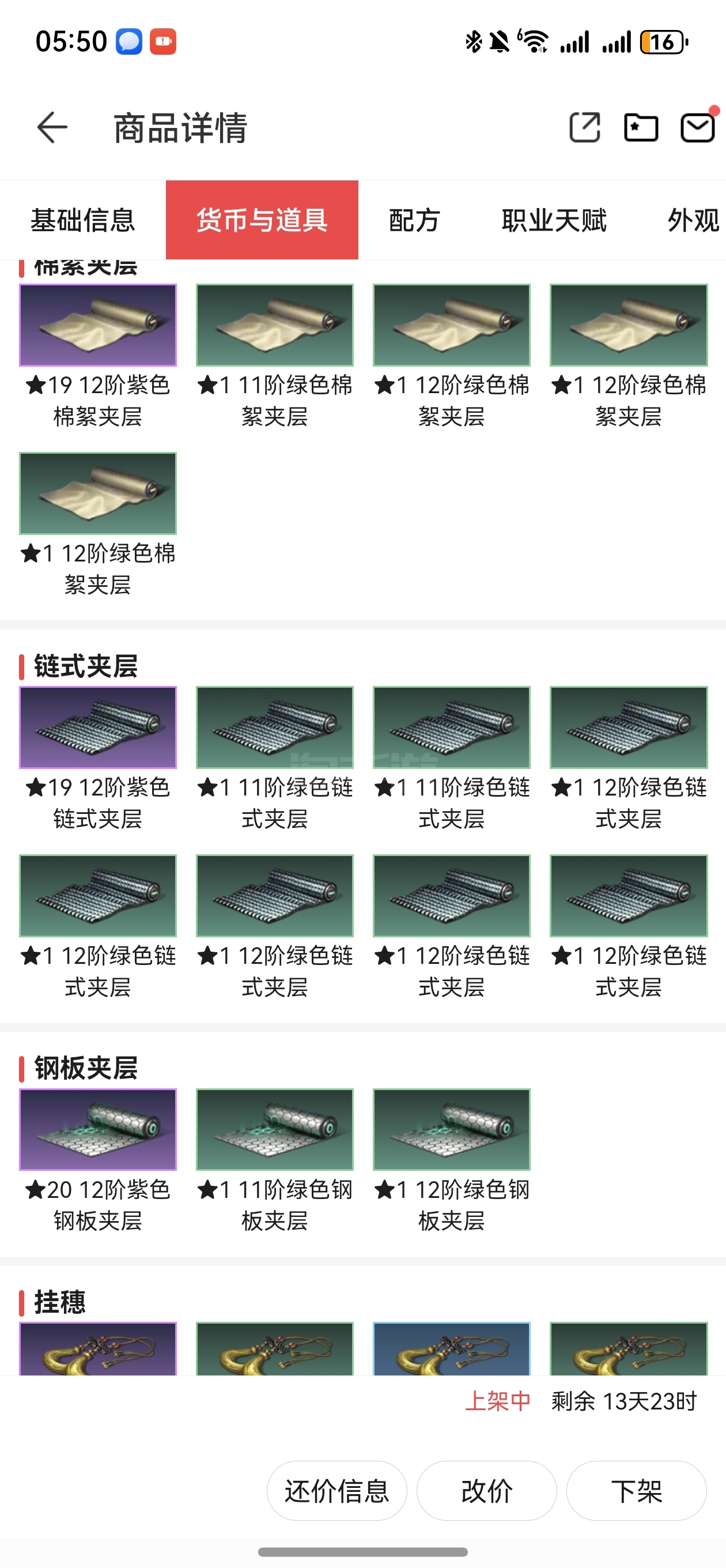Open the 11阶绿色棉絮夹层 item
This screenshot has height=1568, width=726.
pyautogui.click(x=274, y=326)
